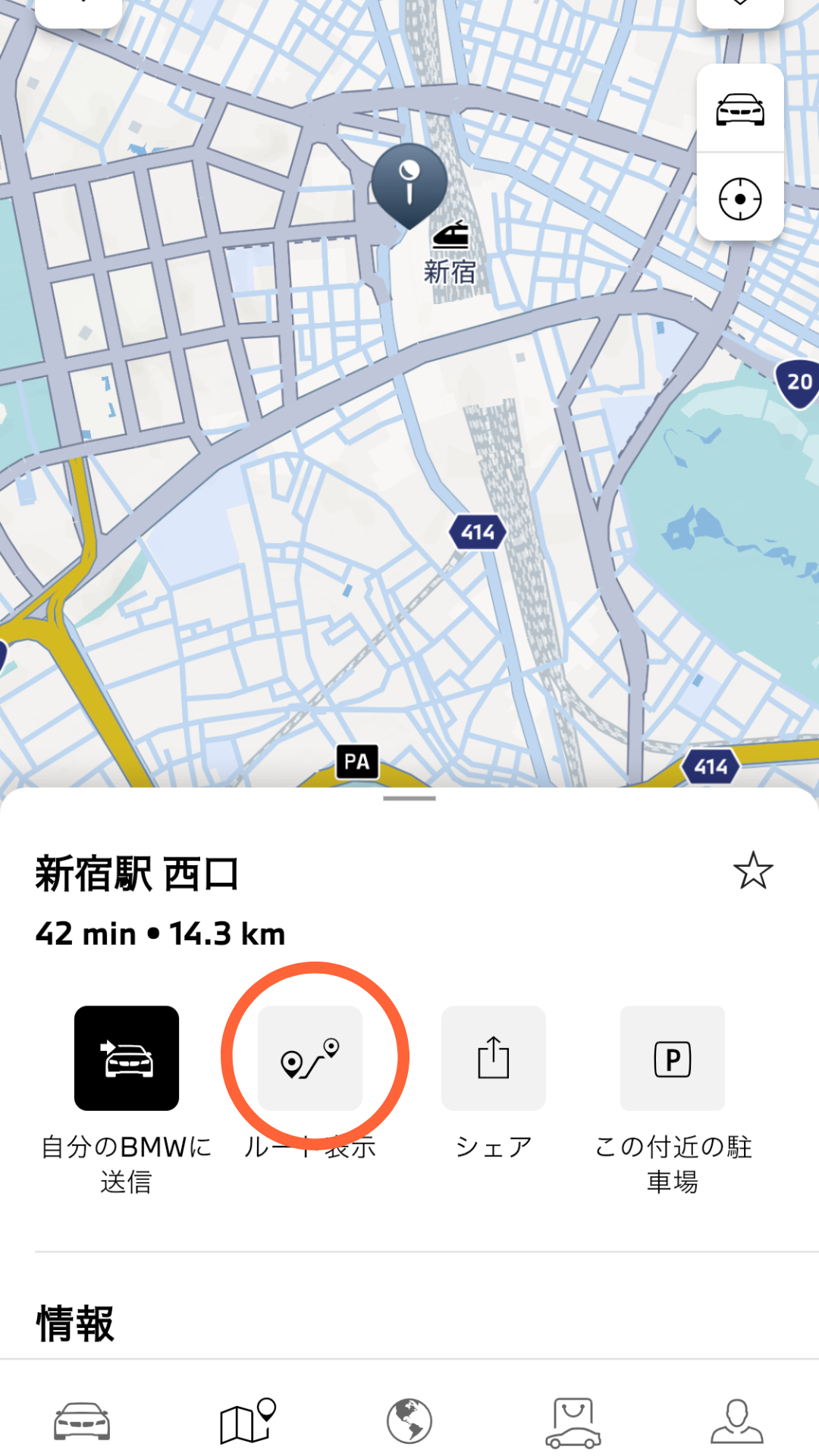Send destination to my BMW
The image size is (819, 1456).
pyautogui.click(x=127, y=1058)
